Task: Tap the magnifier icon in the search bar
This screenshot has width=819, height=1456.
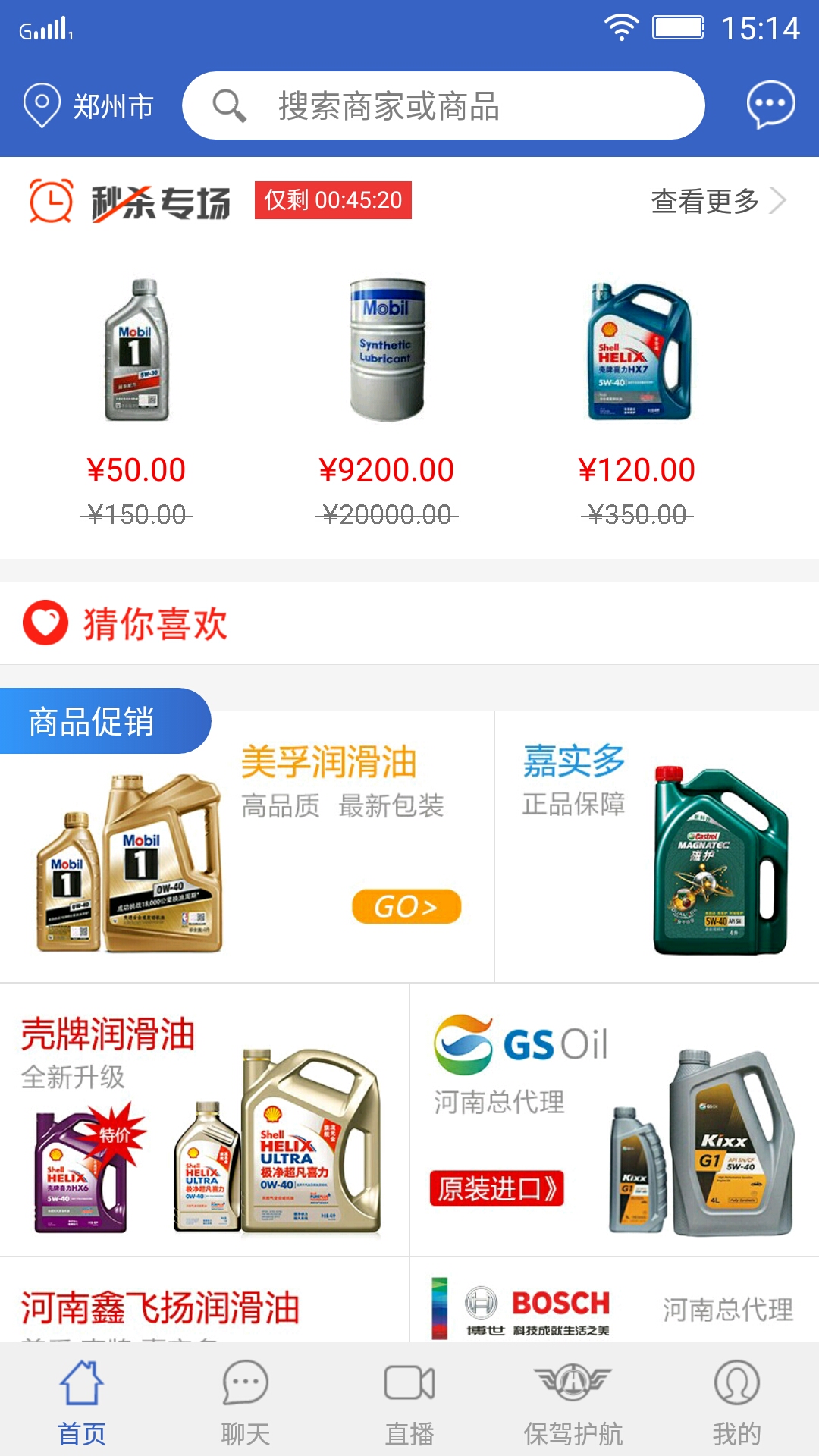Action: click(x=230, y=106)
